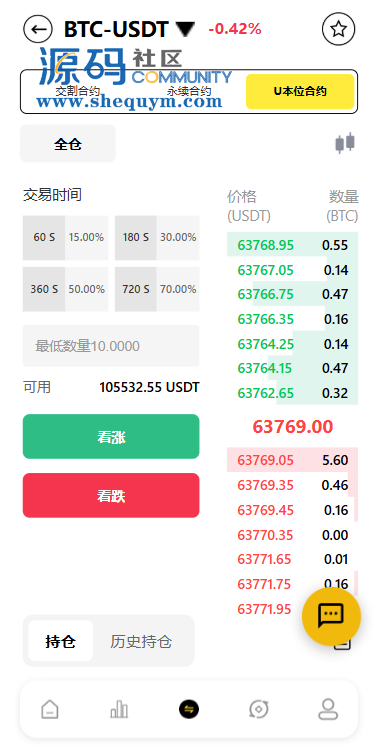Switch to the 永续合约 tab
This screenshot has height=755, width=375.
point(189,91)
